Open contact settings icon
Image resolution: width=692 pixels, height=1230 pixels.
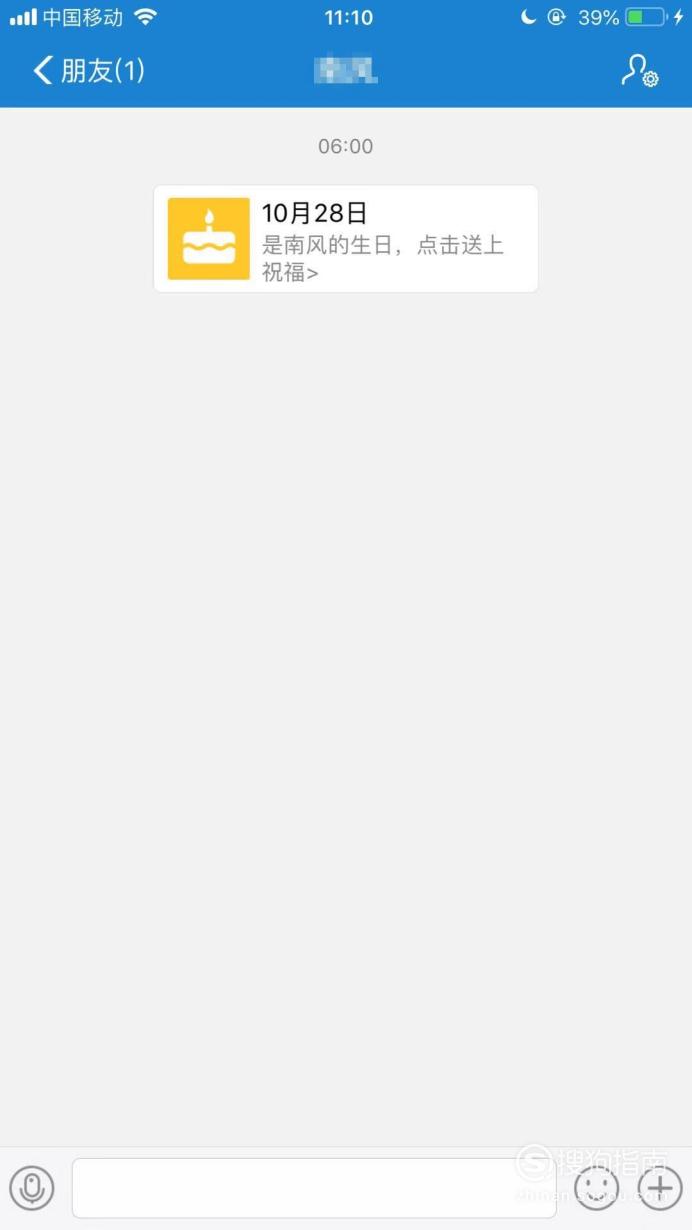point(640,71)
